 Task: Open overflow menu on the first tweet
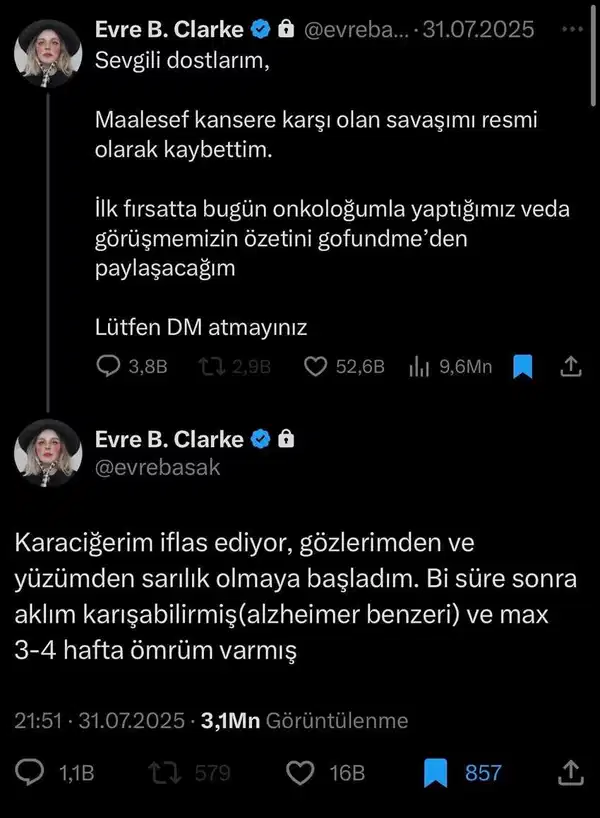click(571, 29)
